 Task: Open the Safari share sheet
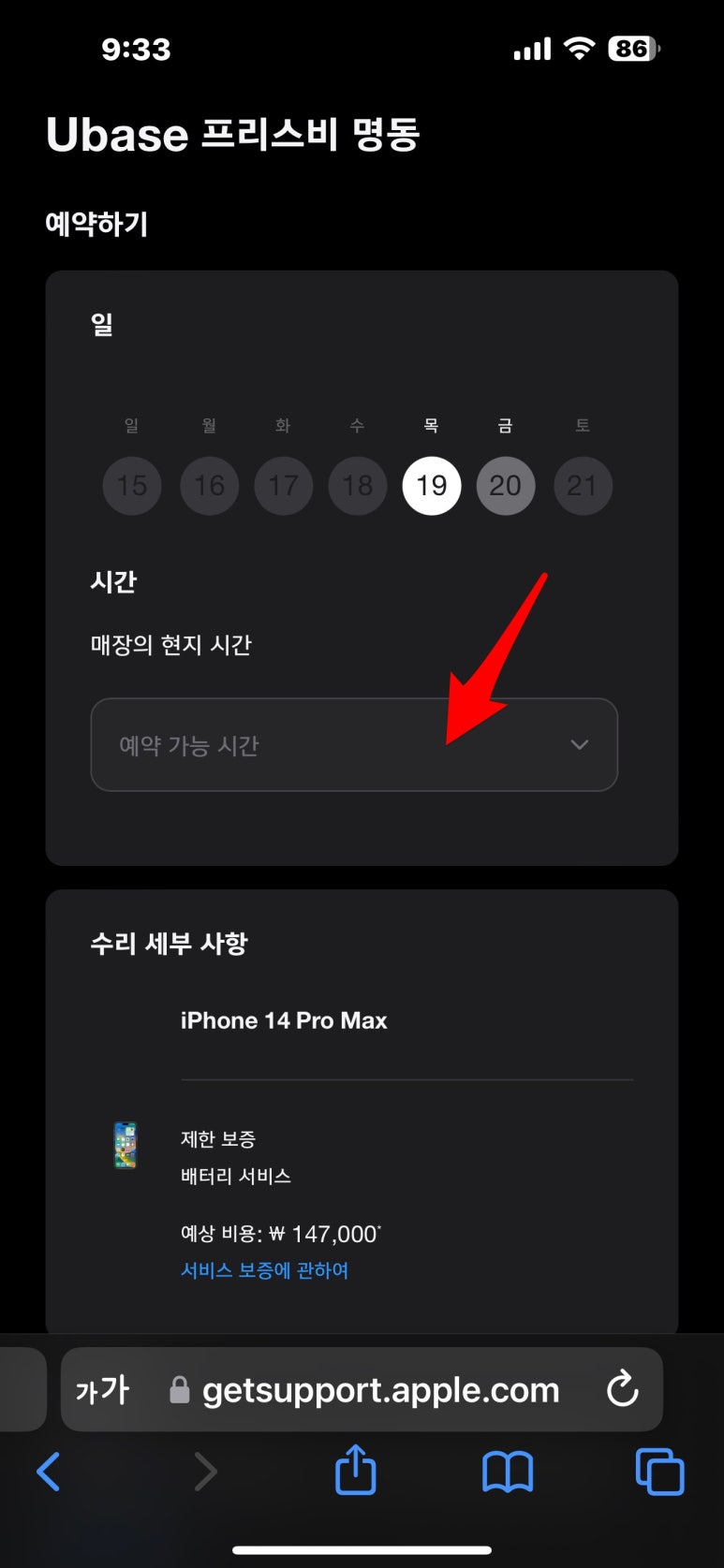356,1470
